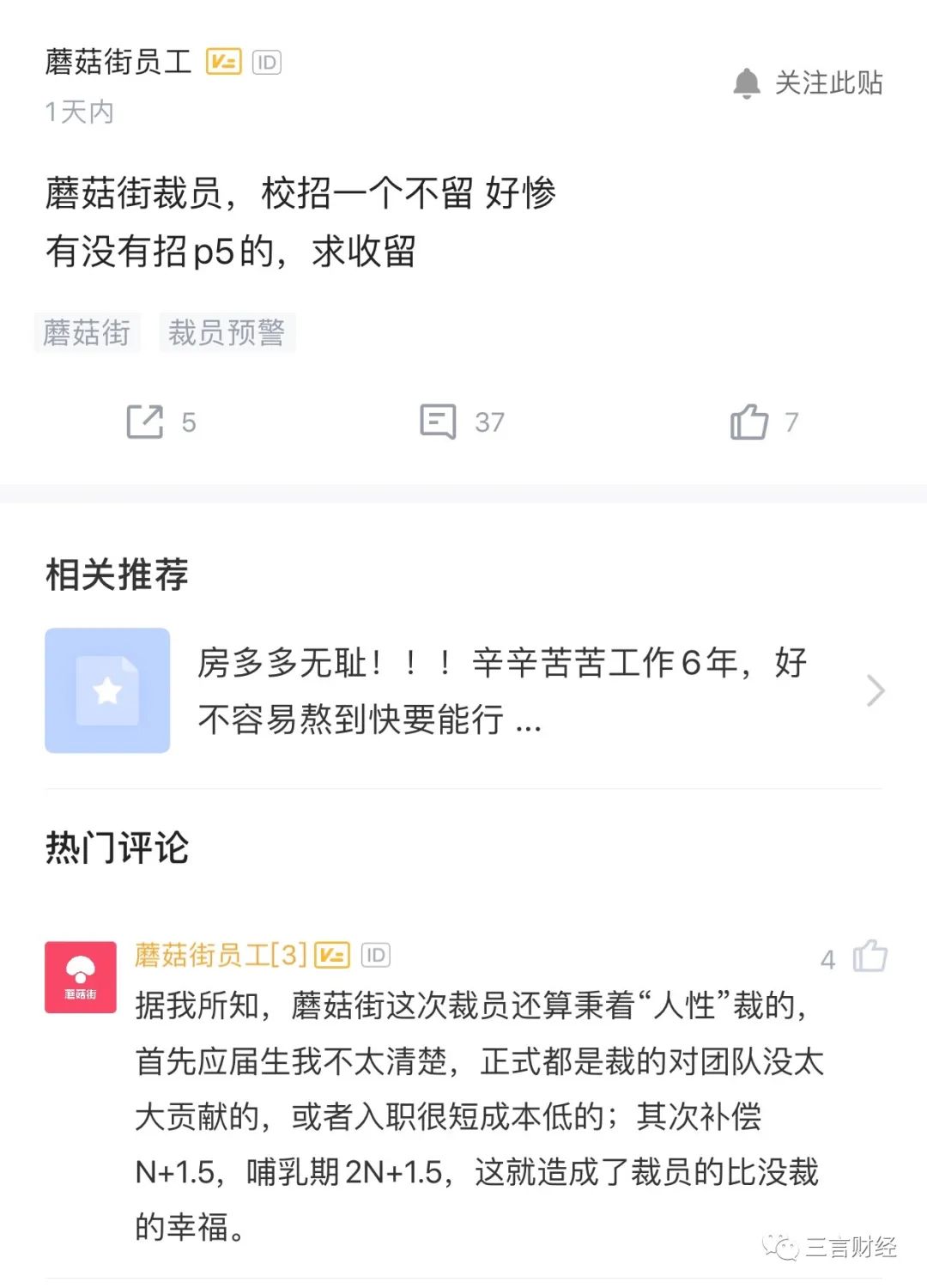927x1288 pixels.
Task: View the 蘑菇街员工[3] commenter avatar
Action: (81, 977)
